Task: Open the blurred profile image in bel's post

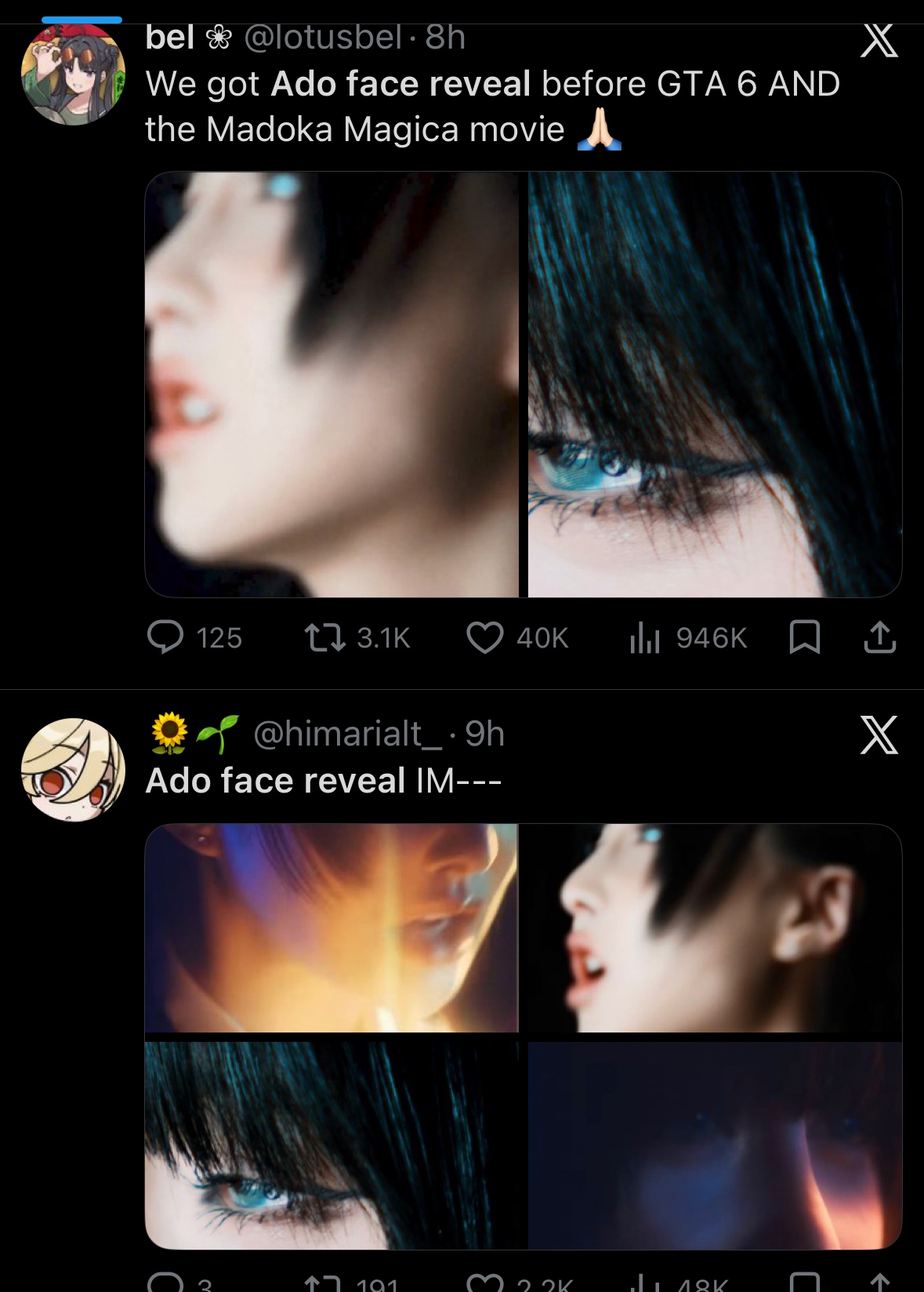Action: (332, 384)
